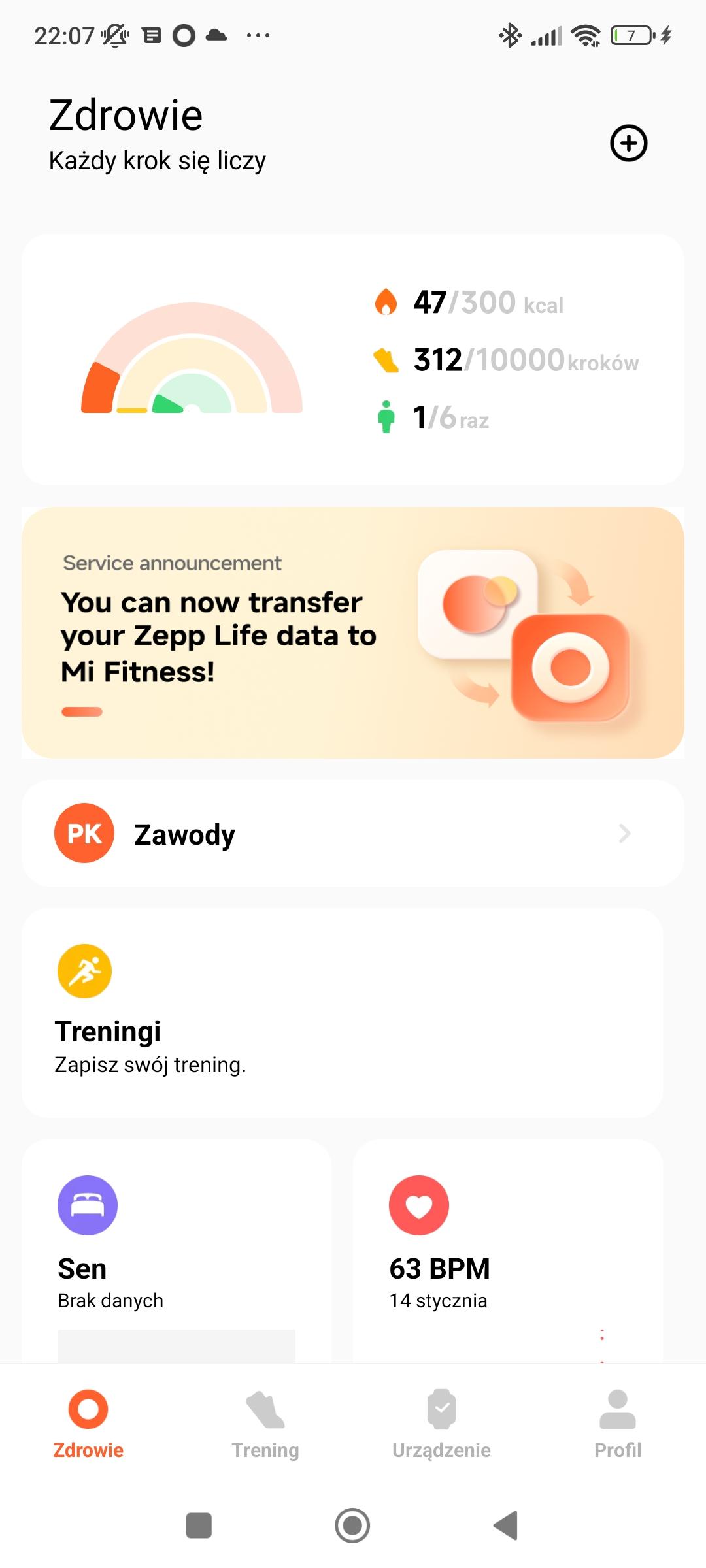Open the Treningi workout card
This screenshot has width=706, height=1568.
click(x=343, y=1013)
